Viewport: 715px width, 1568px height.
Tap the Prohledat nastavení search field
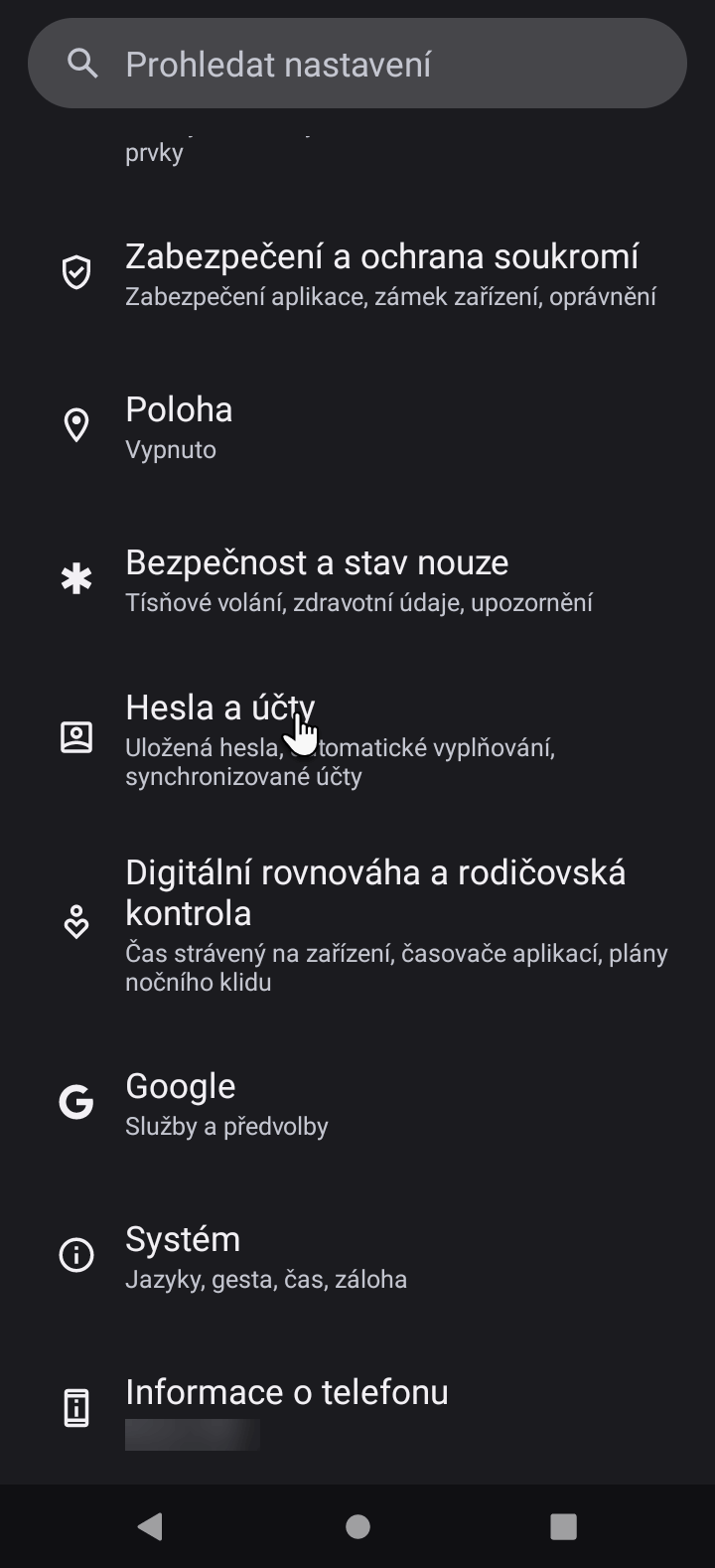pyautogui.click(x=357, y=65)
